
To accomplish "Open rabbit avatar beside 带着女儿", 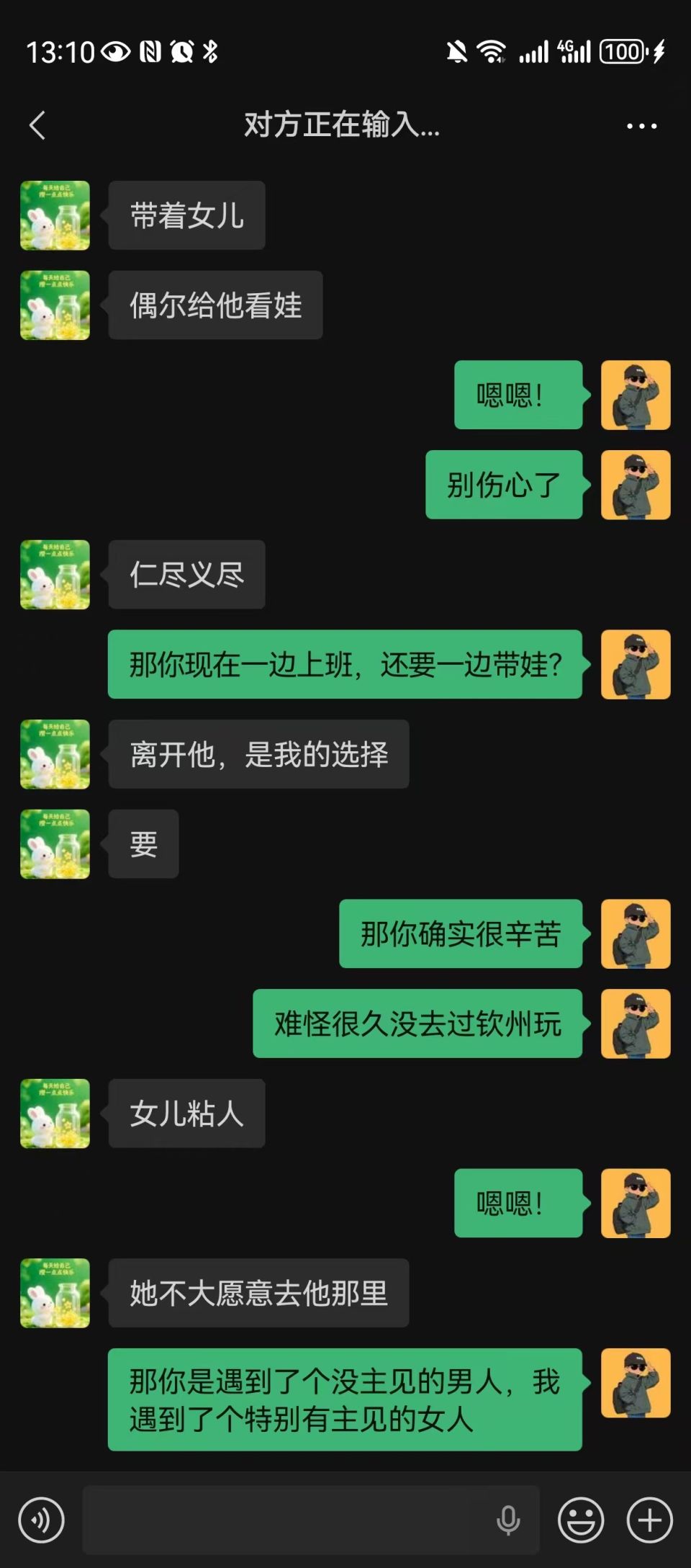I will [x=55, y=215].
